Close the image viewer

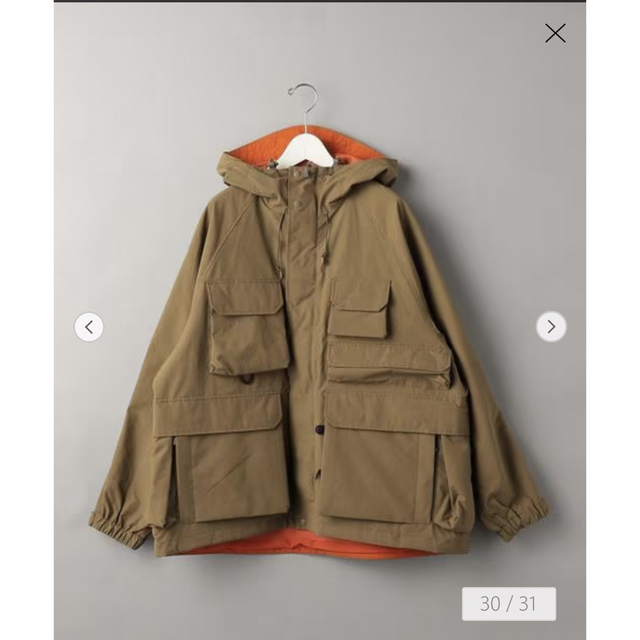tap(555, 33)
